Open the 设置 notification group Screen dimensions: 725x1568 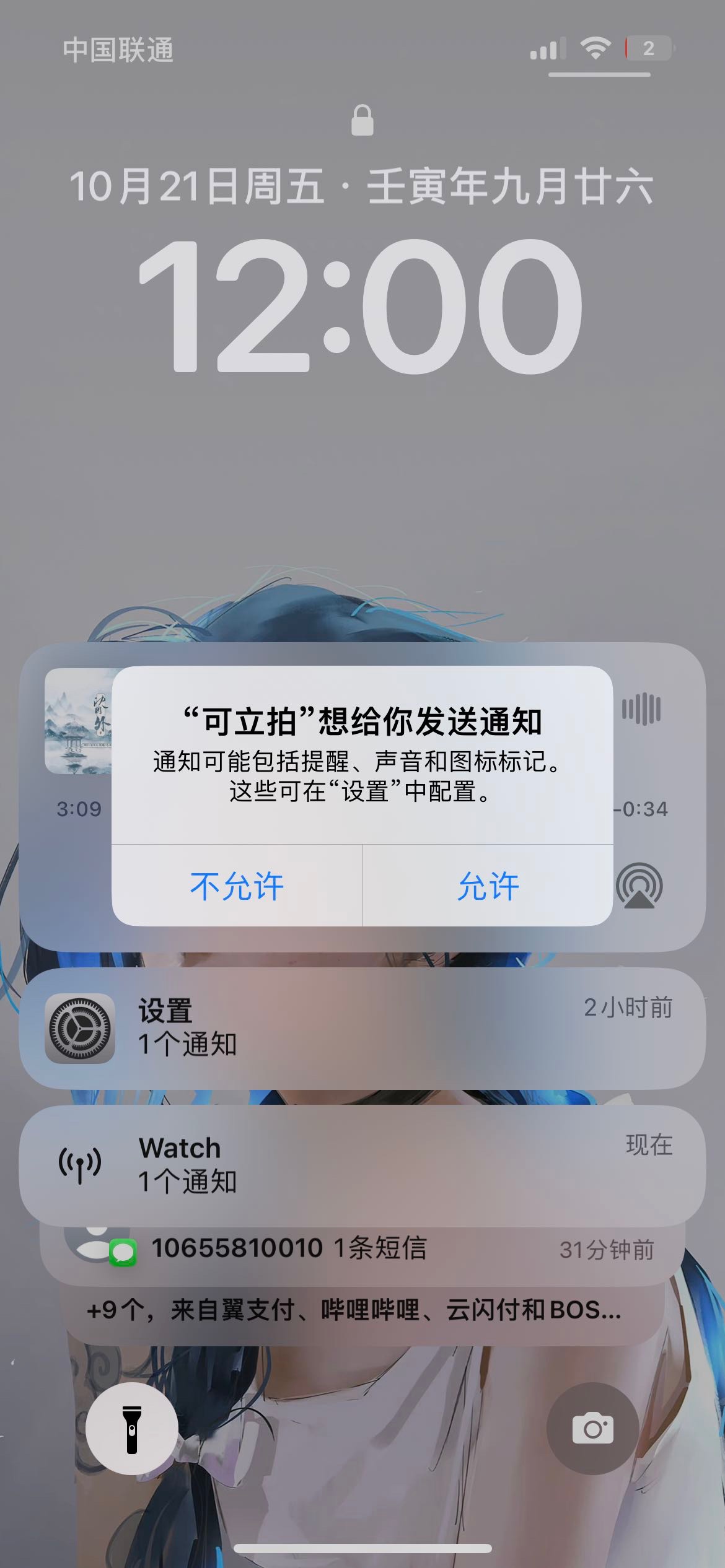362,1028
